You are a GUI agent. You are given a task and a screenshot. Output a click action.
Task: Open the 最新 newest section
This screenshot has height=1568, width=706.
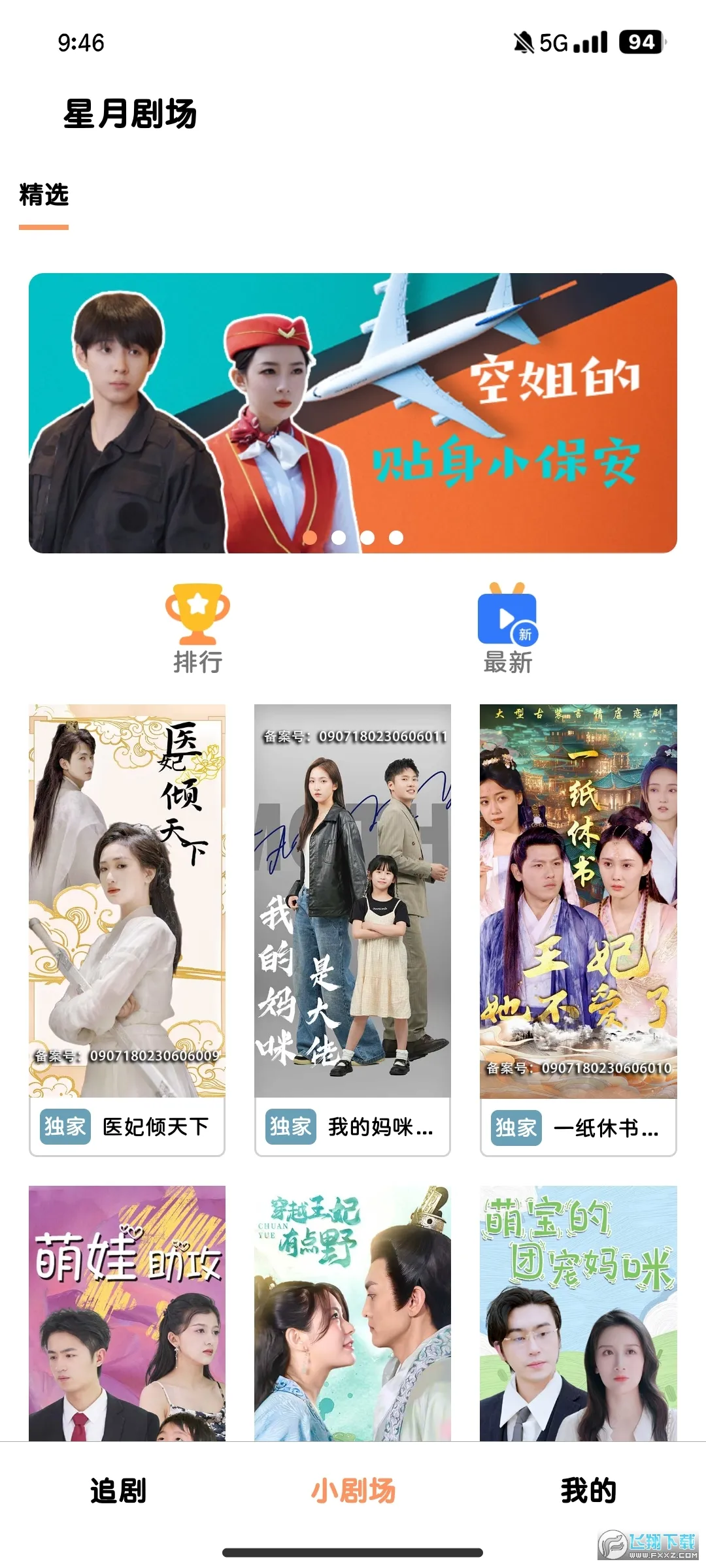pos(508,629)
